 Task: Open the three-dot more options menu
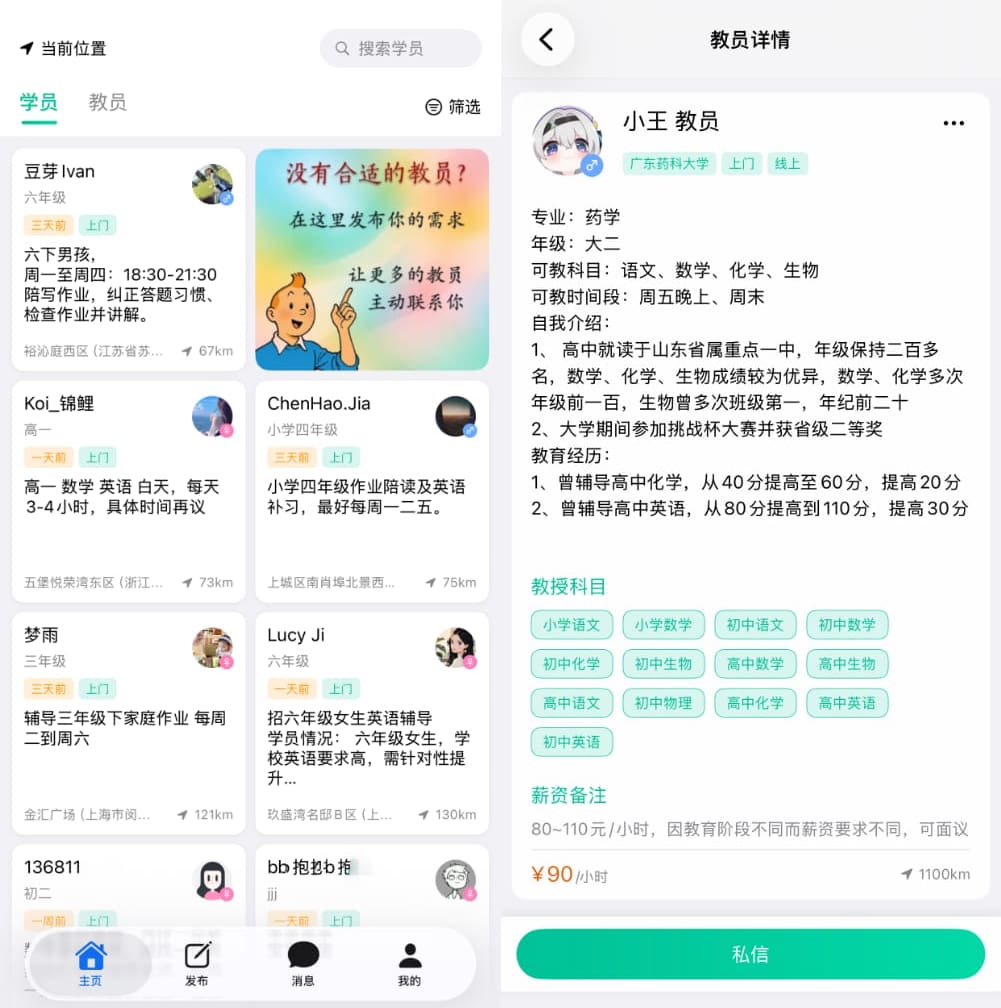click(x=954, y=122)
